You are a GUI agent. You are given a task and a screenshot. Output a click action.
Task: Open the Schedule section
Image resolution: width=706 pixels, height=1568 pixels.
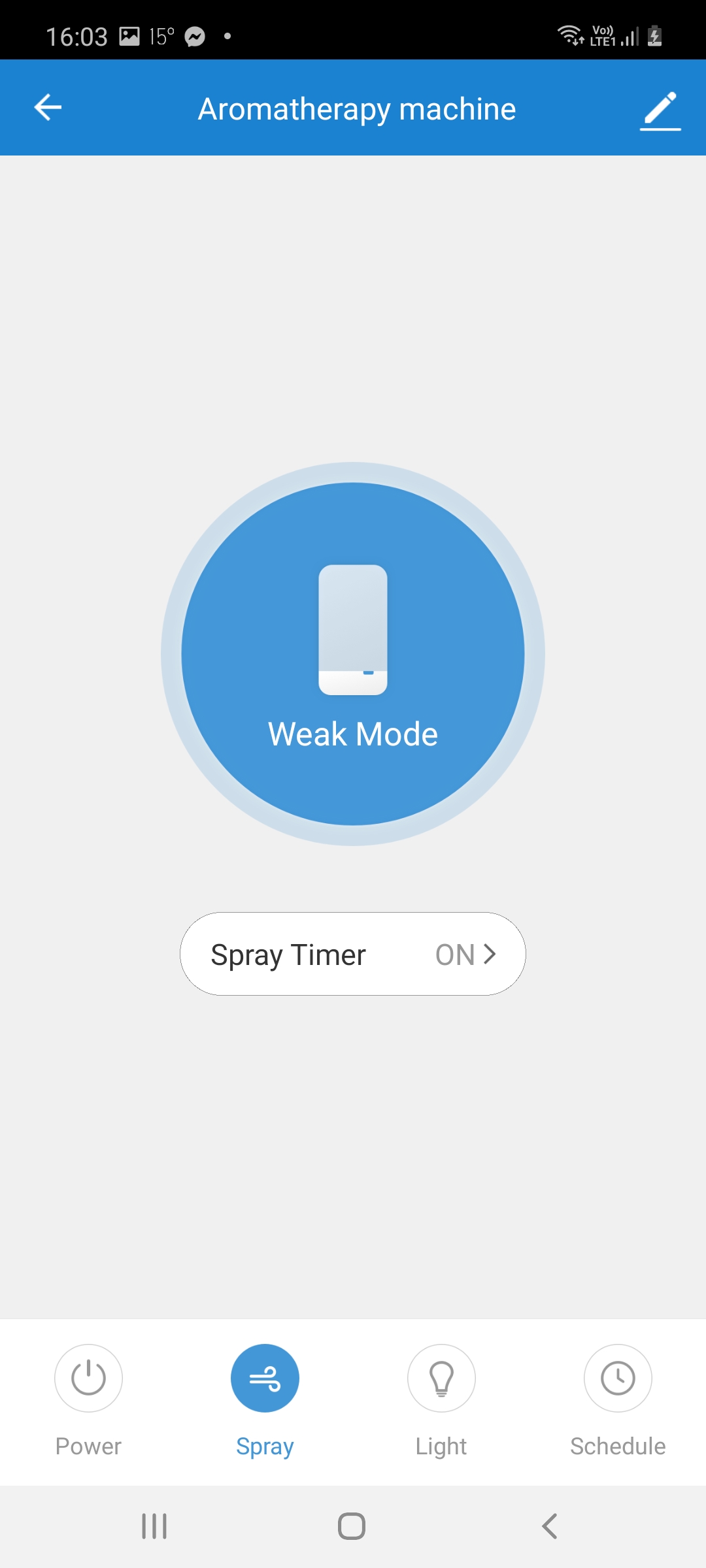pyautogui.click(x=618, y=1378)
